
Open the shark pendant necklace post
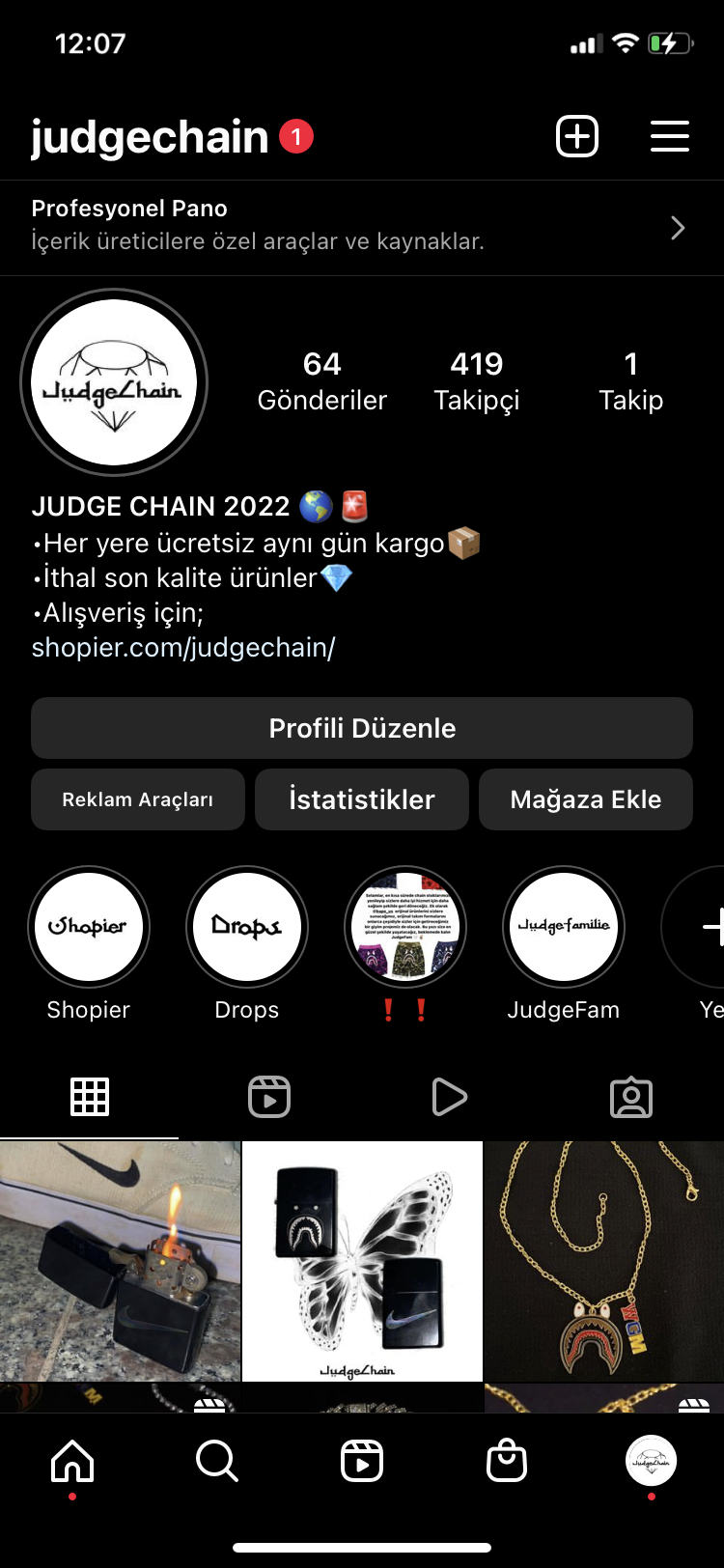tap(604, 1261)
